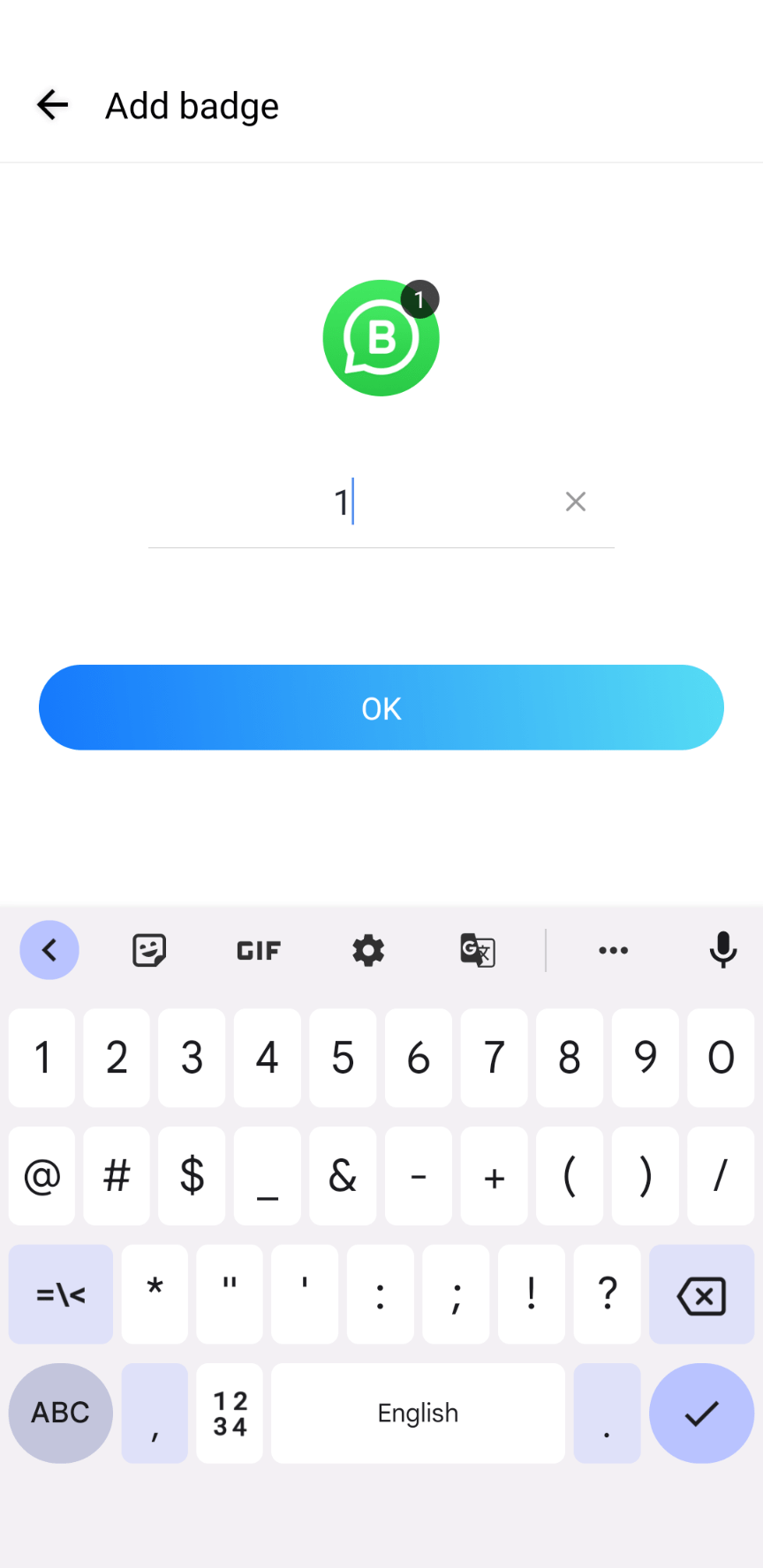Open the GIF keyboard panel
Image resolution: width=763 pixels, height=1568 pixels.
[x=259, y=950]
